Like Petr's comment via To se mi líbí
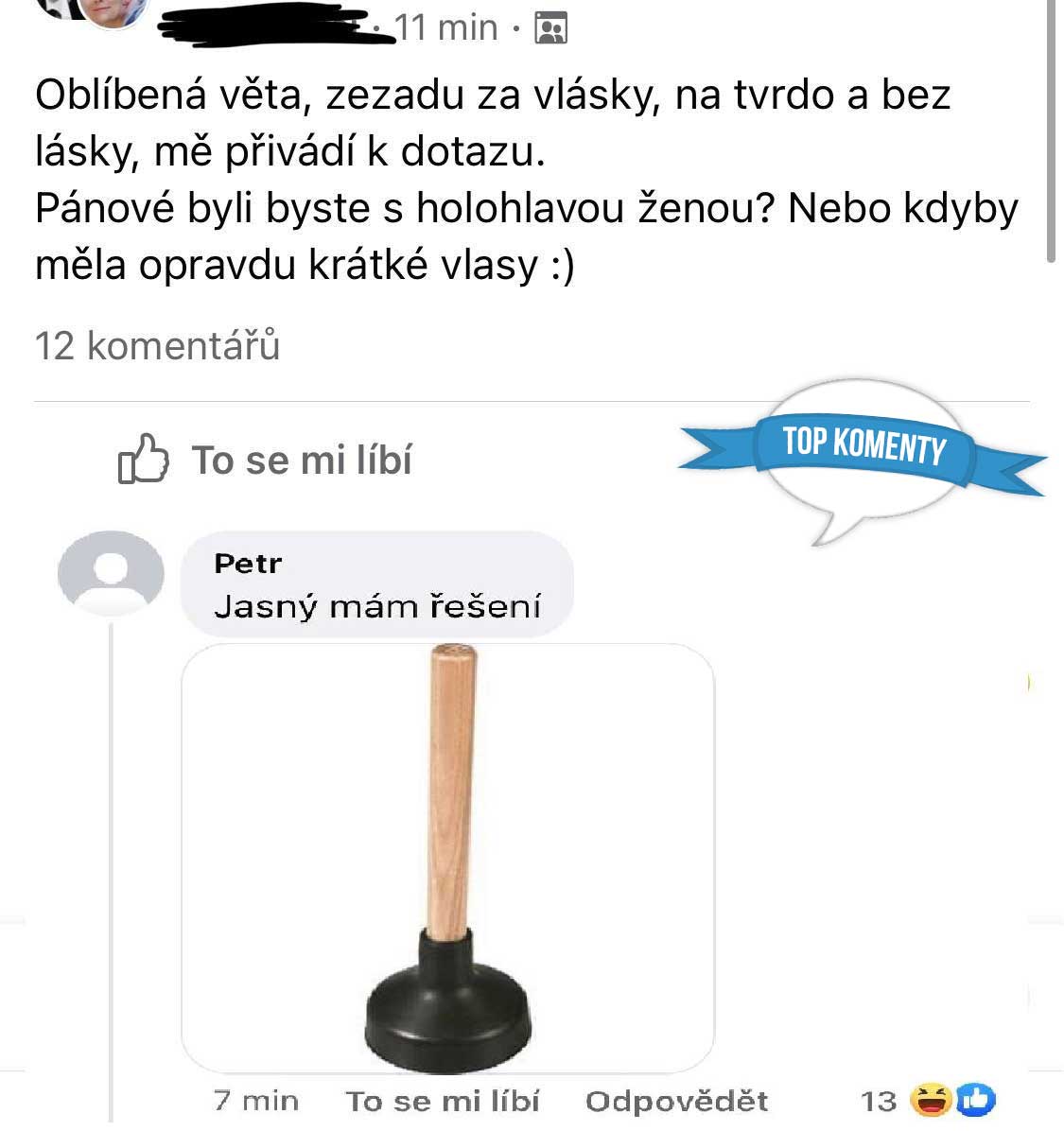This screenshot has width=1064, height=1131. 443,1101
